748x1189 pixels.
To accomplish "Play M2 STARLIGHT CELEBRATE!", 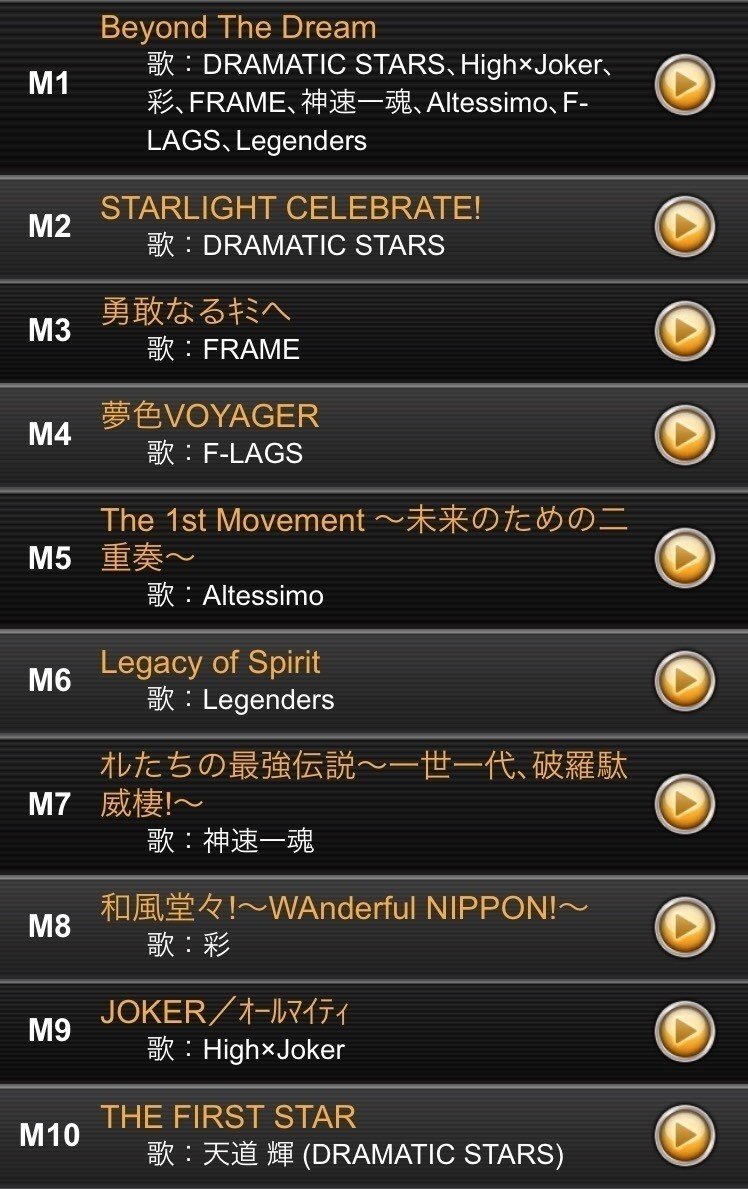I will click(685, 227).
